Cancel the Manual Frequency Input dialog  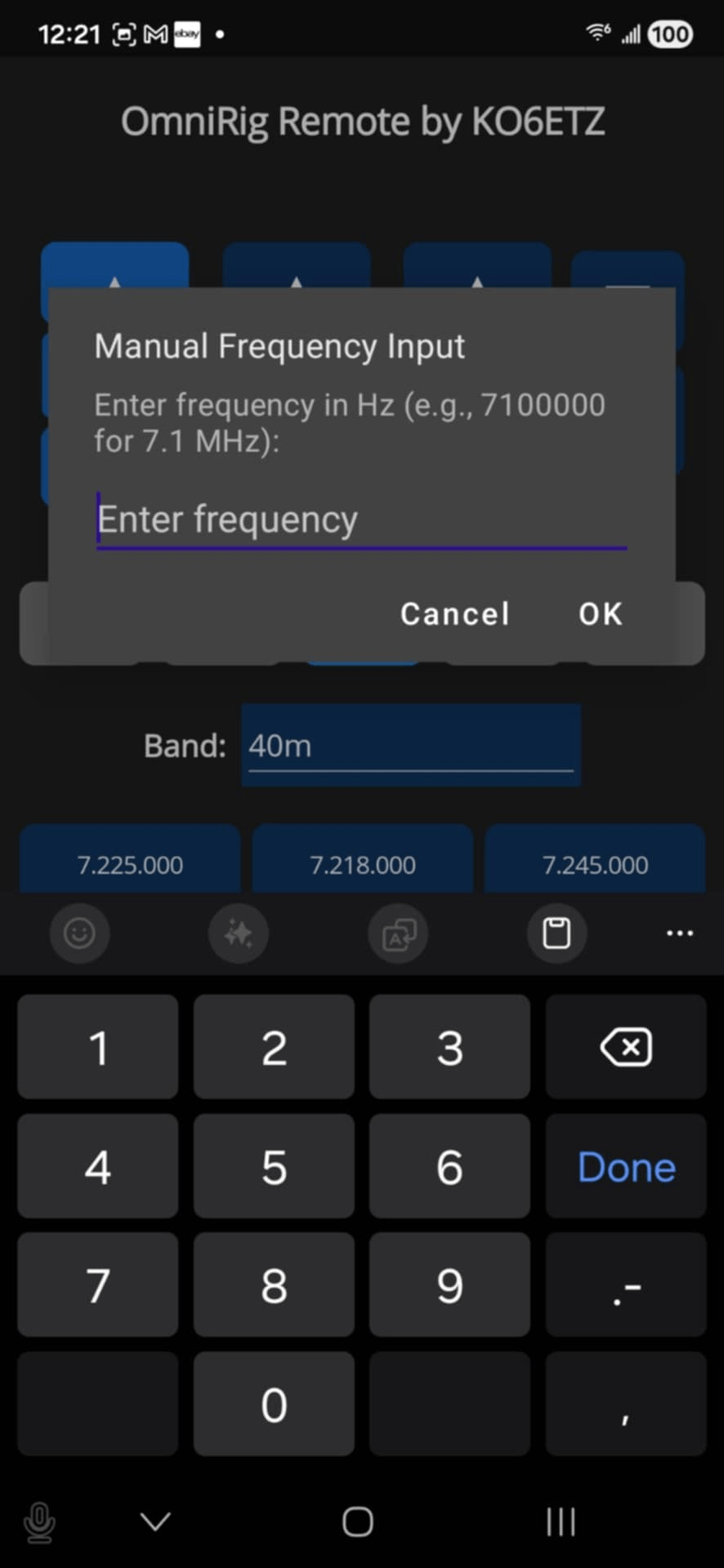pyautogui.click(x=454, y=614)
